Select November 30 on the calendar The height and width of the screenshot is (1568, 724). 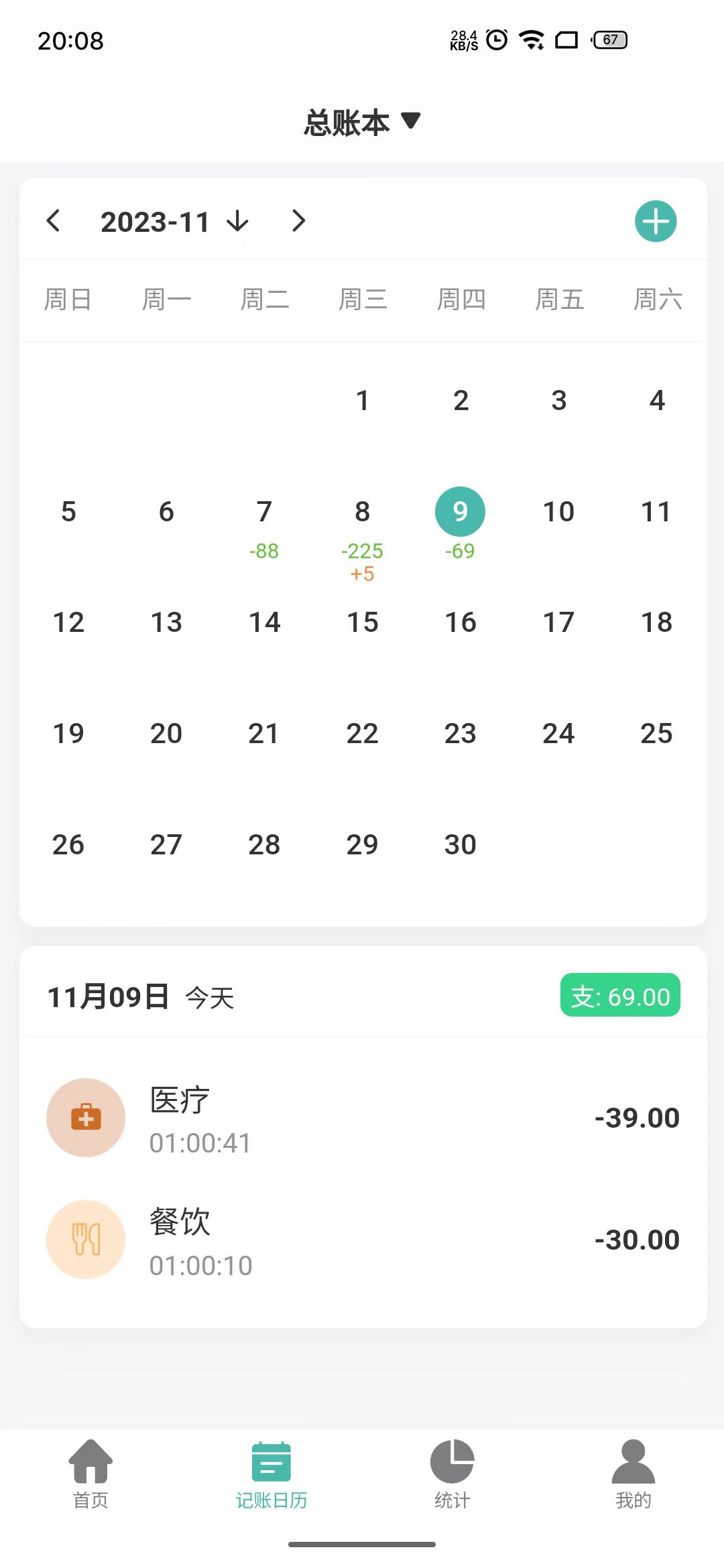(x=460, y=845)
